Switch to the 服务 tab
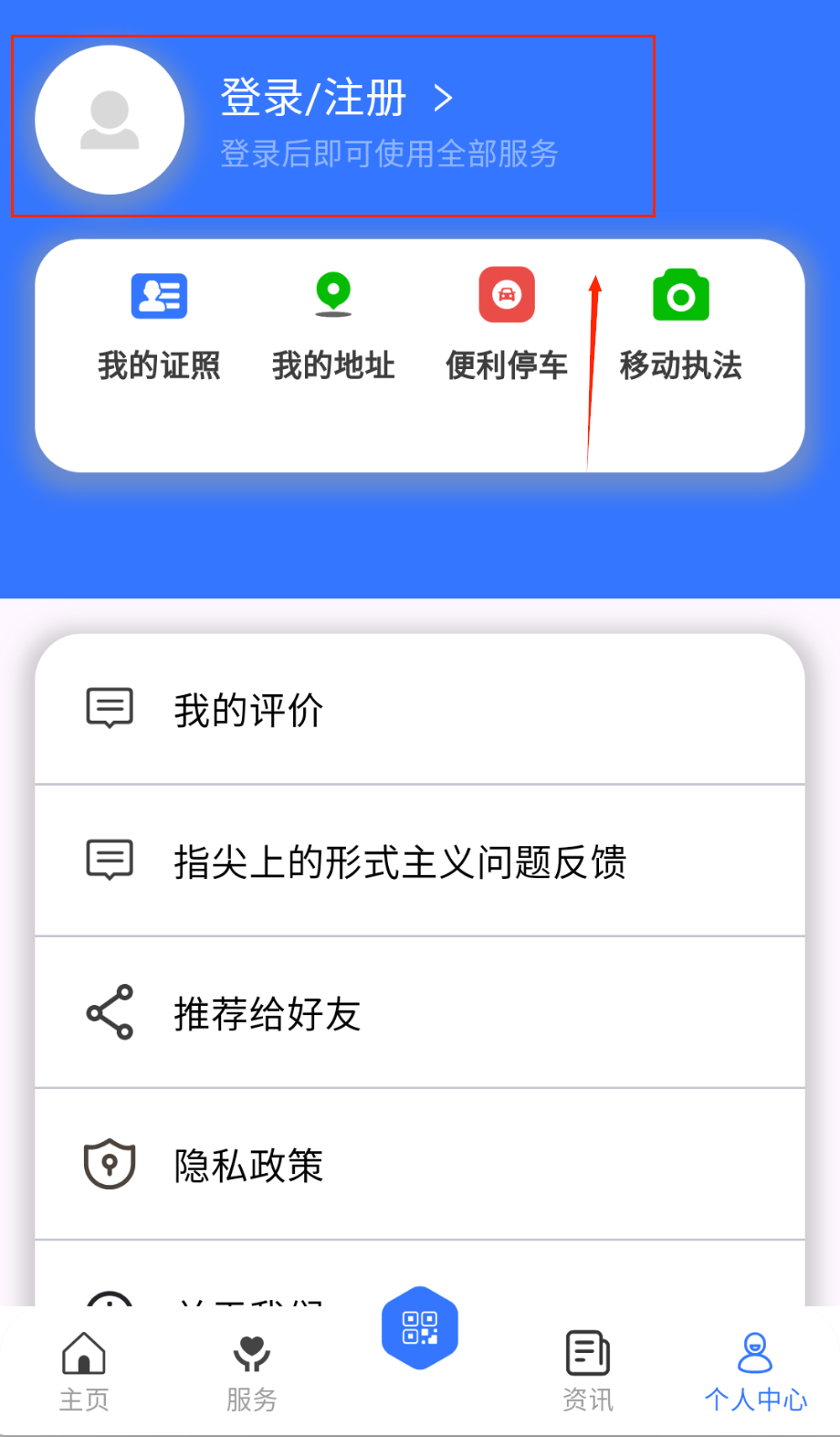This screenshot has width=840, height=1437. tap(252, 1370)
